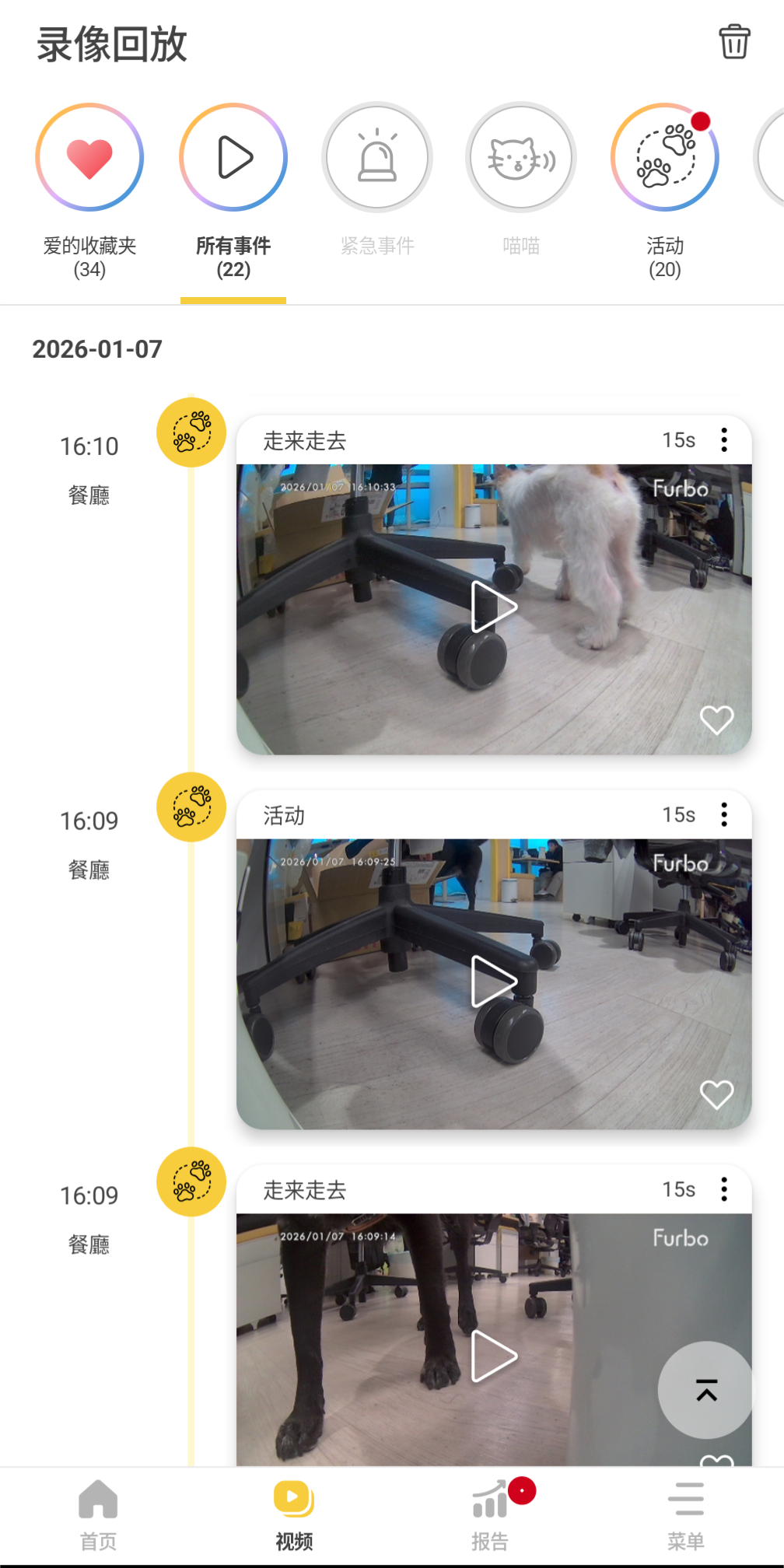The height and width of the screenshot is (1568, 784).
Task: Play the 16:09:14 走来走去 video
Action: tap(494, 1356)
